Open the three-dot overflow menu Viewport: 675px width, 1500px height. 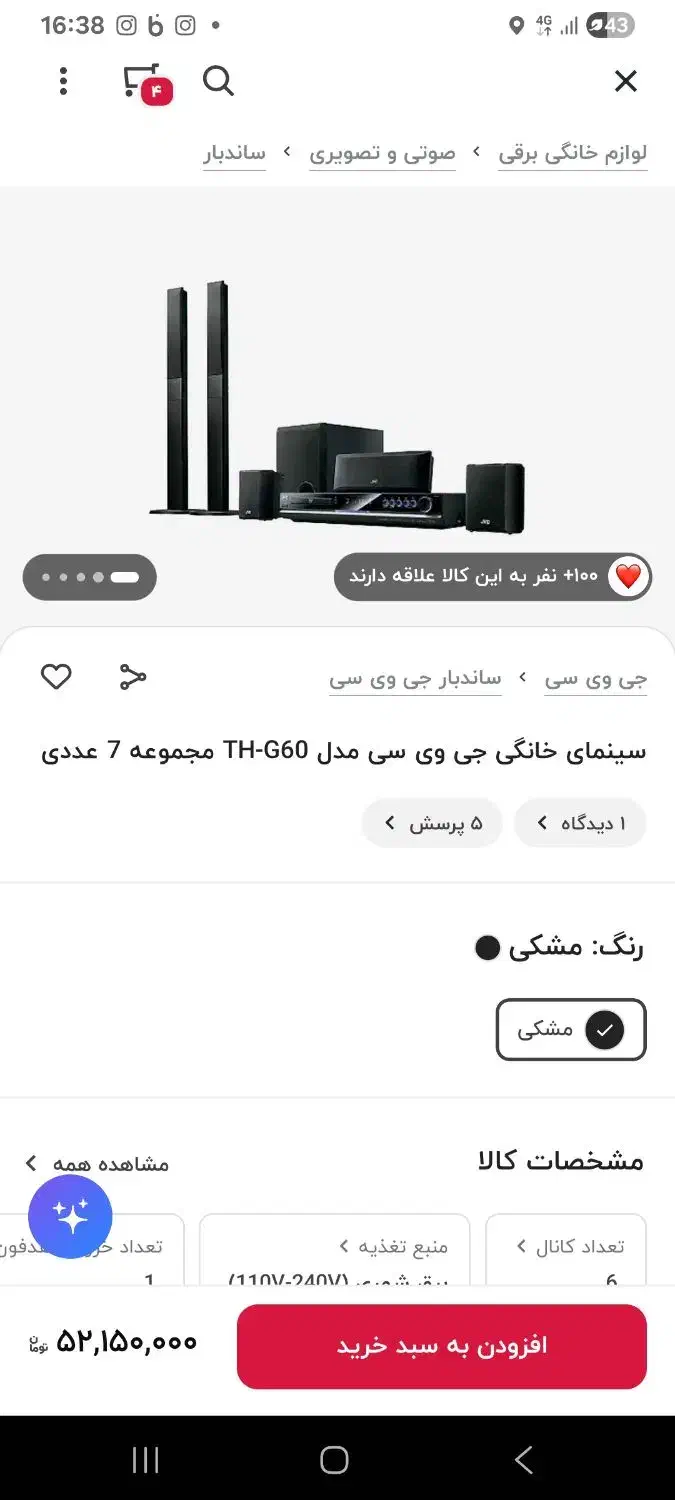coord(63,81)
